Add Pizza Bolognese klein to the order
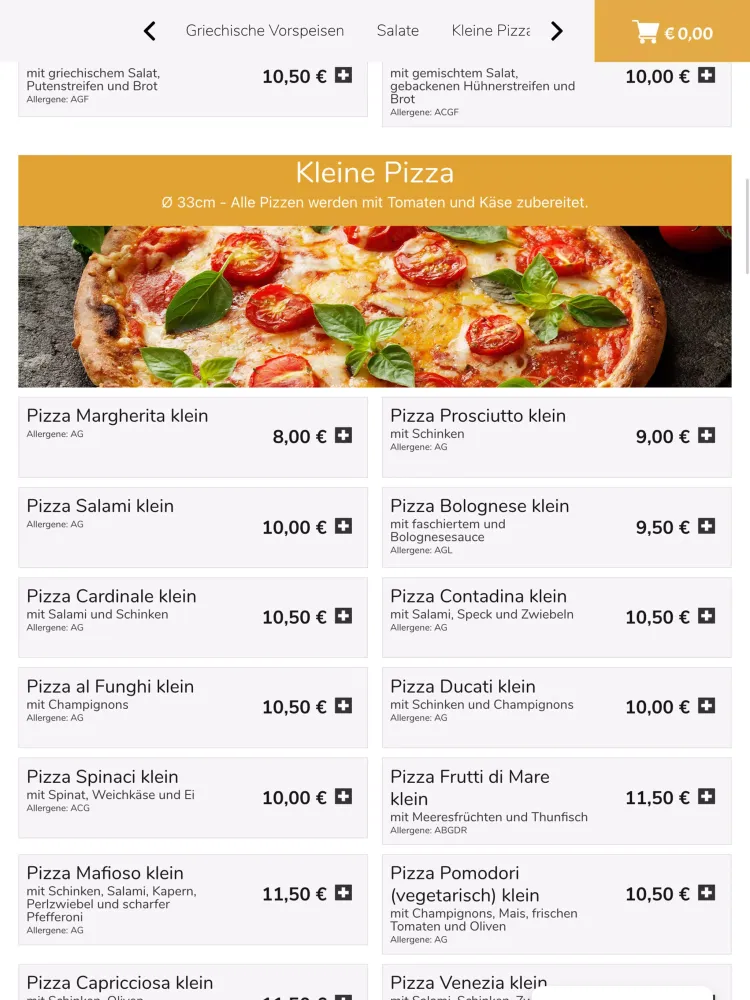Viewport: 750px width, 1000px height. tap(706, 526)
